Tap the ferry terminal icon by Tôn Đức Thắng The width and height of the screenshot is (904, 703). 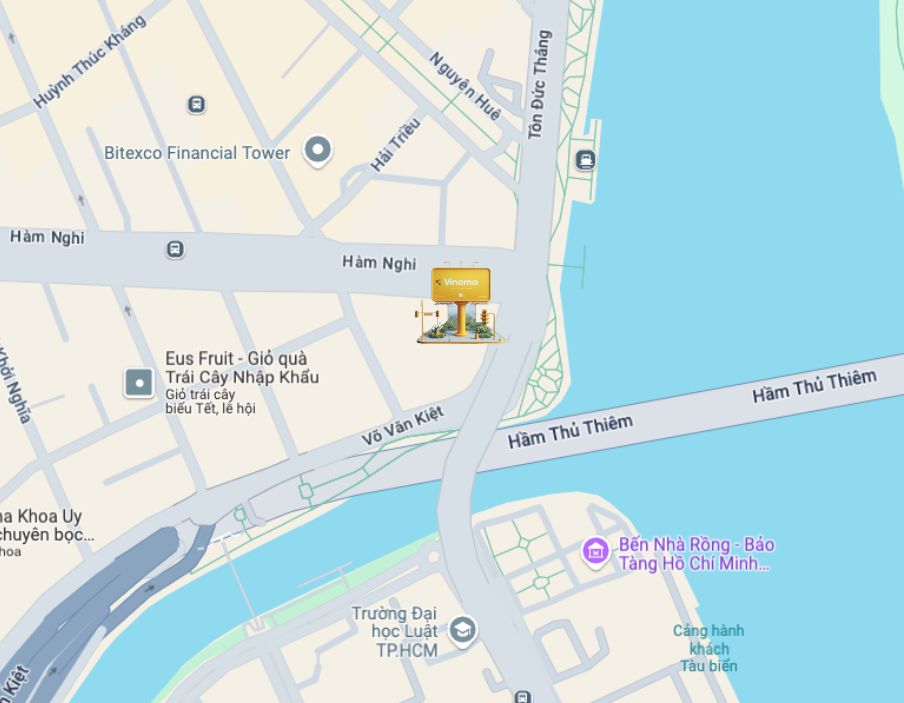(x=585, y=158)
